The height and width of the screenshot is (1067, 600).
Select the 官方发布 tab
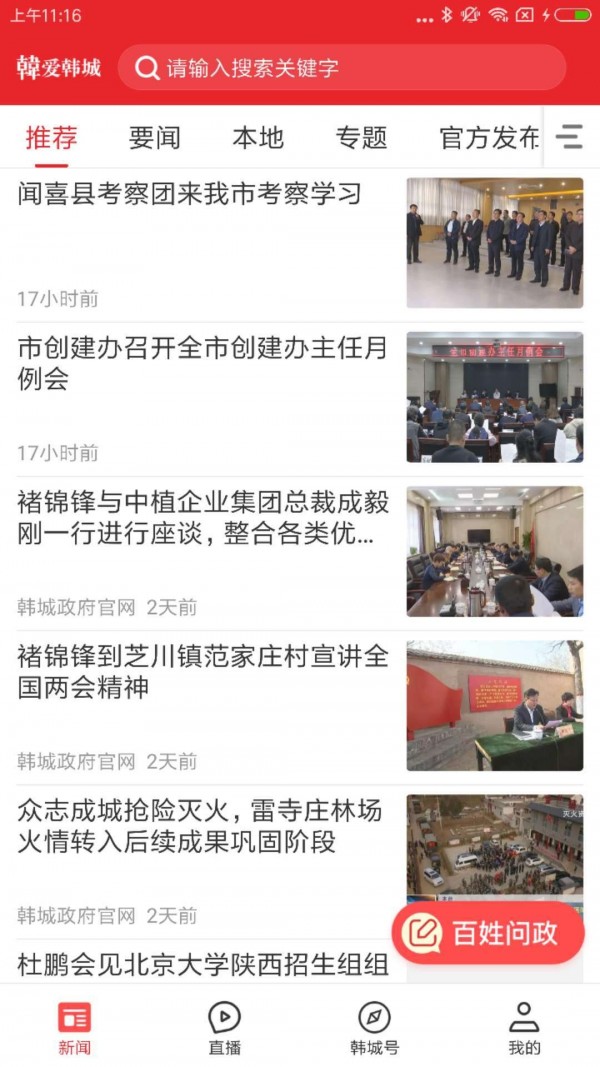[488, 138]
